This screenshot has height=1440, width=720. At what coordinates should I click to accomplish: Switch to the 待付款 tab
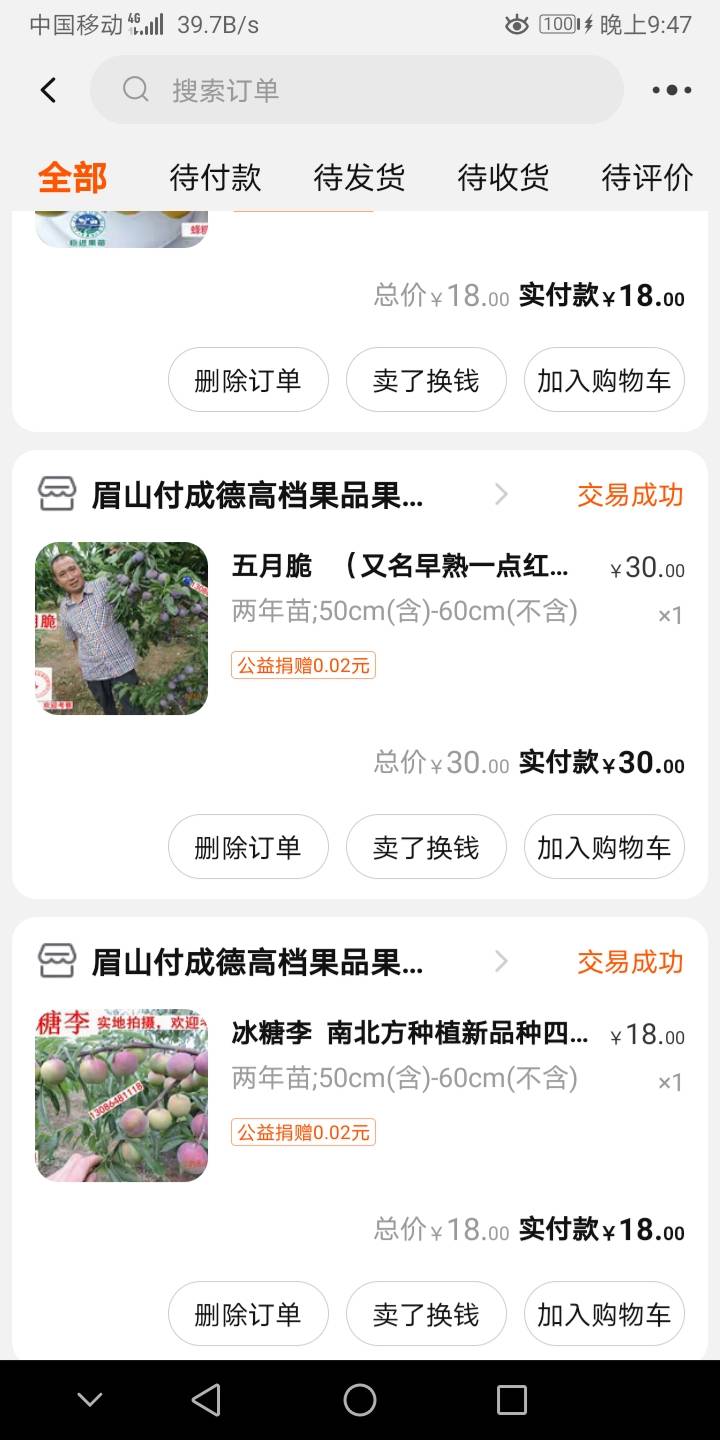pyautogui.click(x=215, y=178)
